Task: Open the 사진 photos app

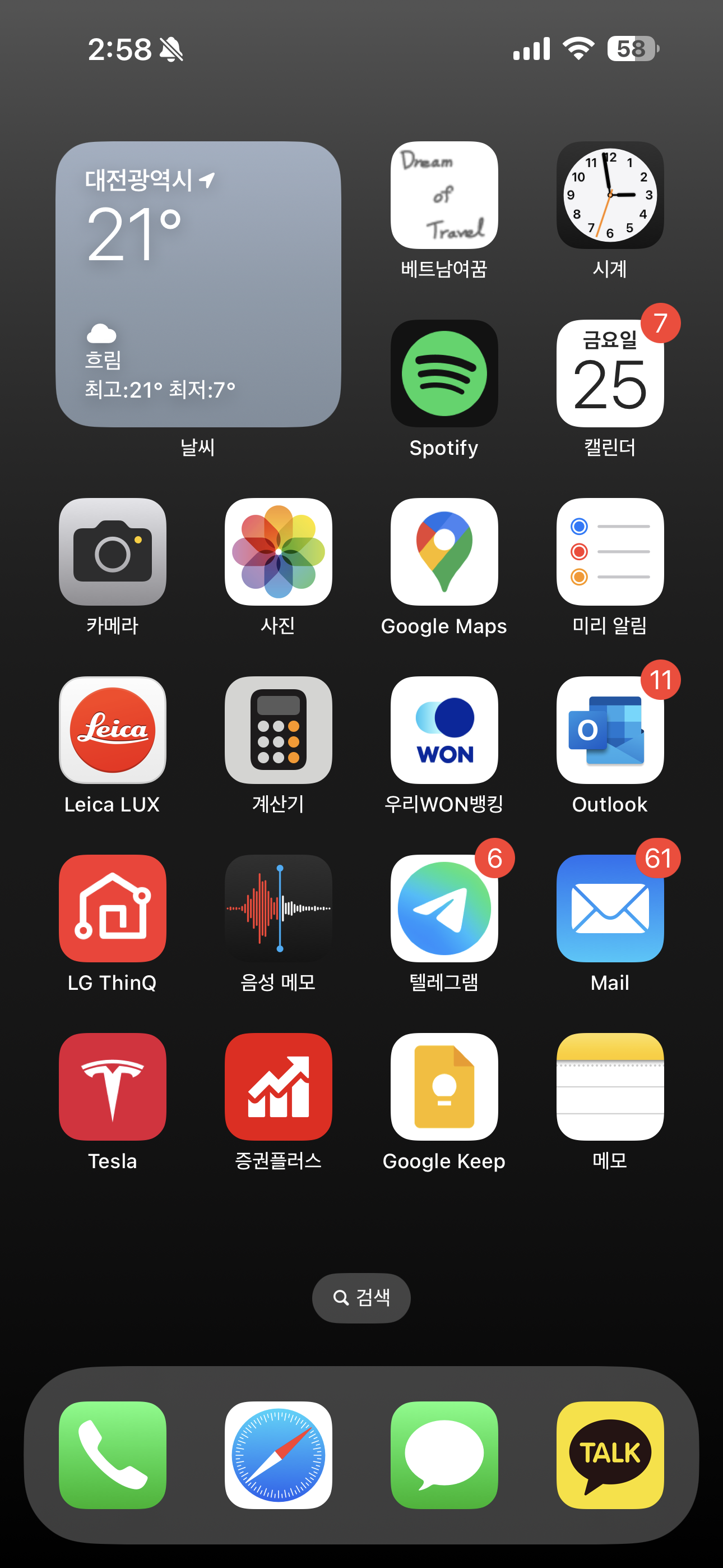Action: tap(278, 551)
